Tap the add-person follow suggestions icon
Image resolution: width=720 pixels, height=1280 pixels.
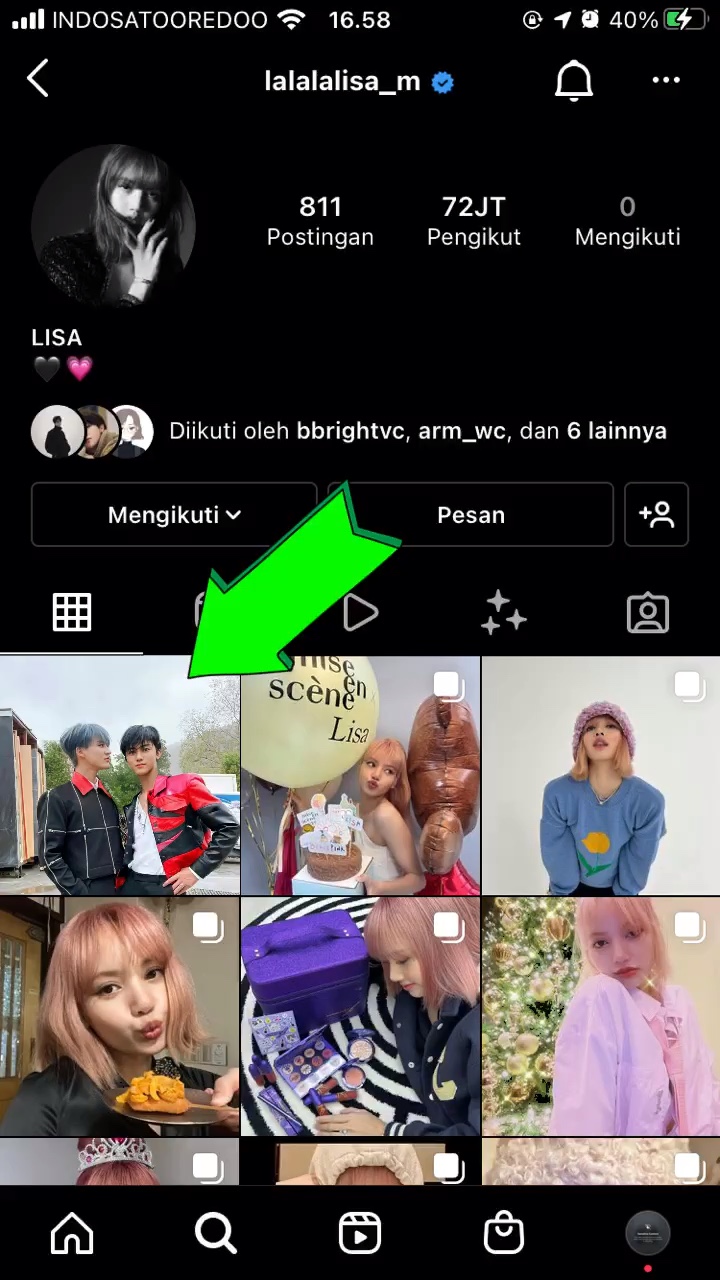point(656,514)
